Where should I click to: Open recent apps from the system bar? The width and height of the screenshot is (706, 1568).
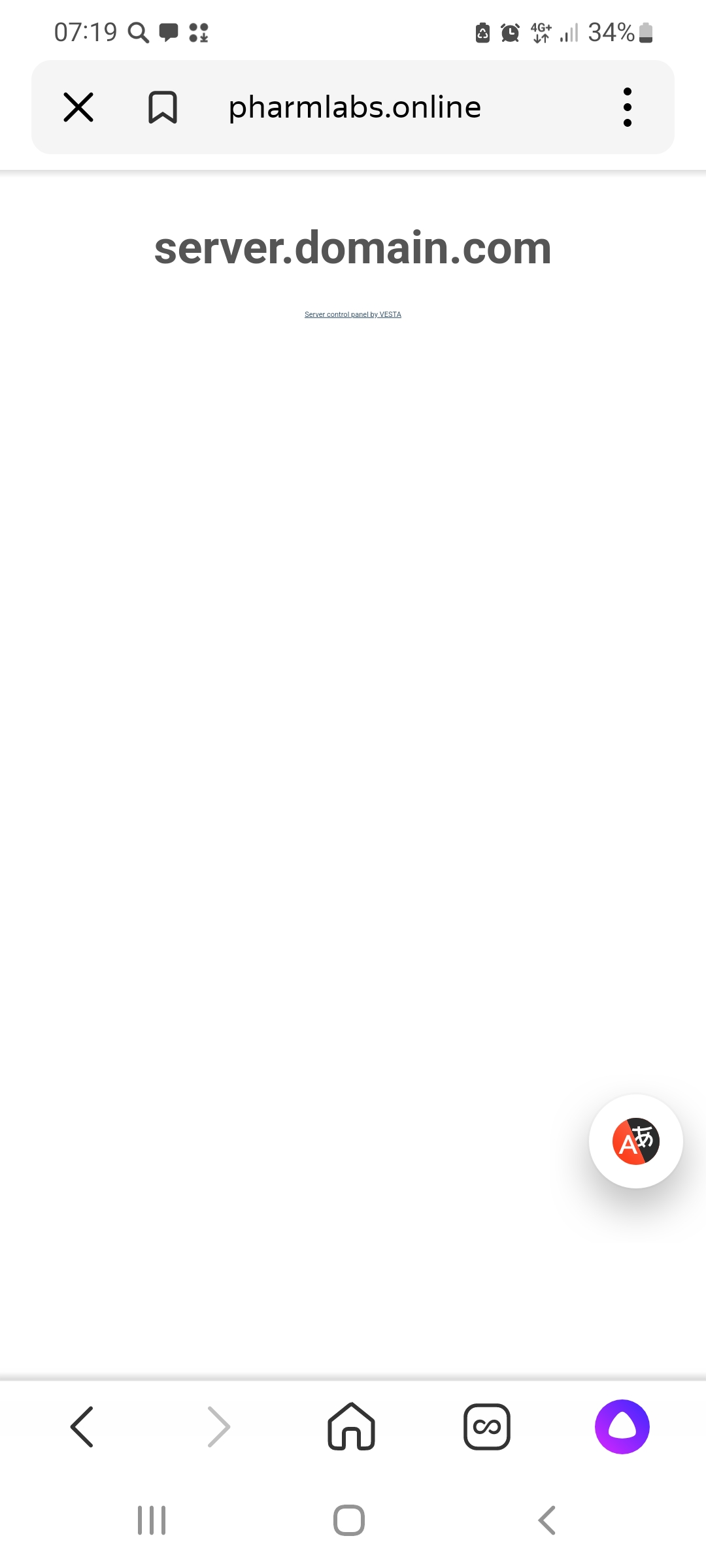[152, 1520]
